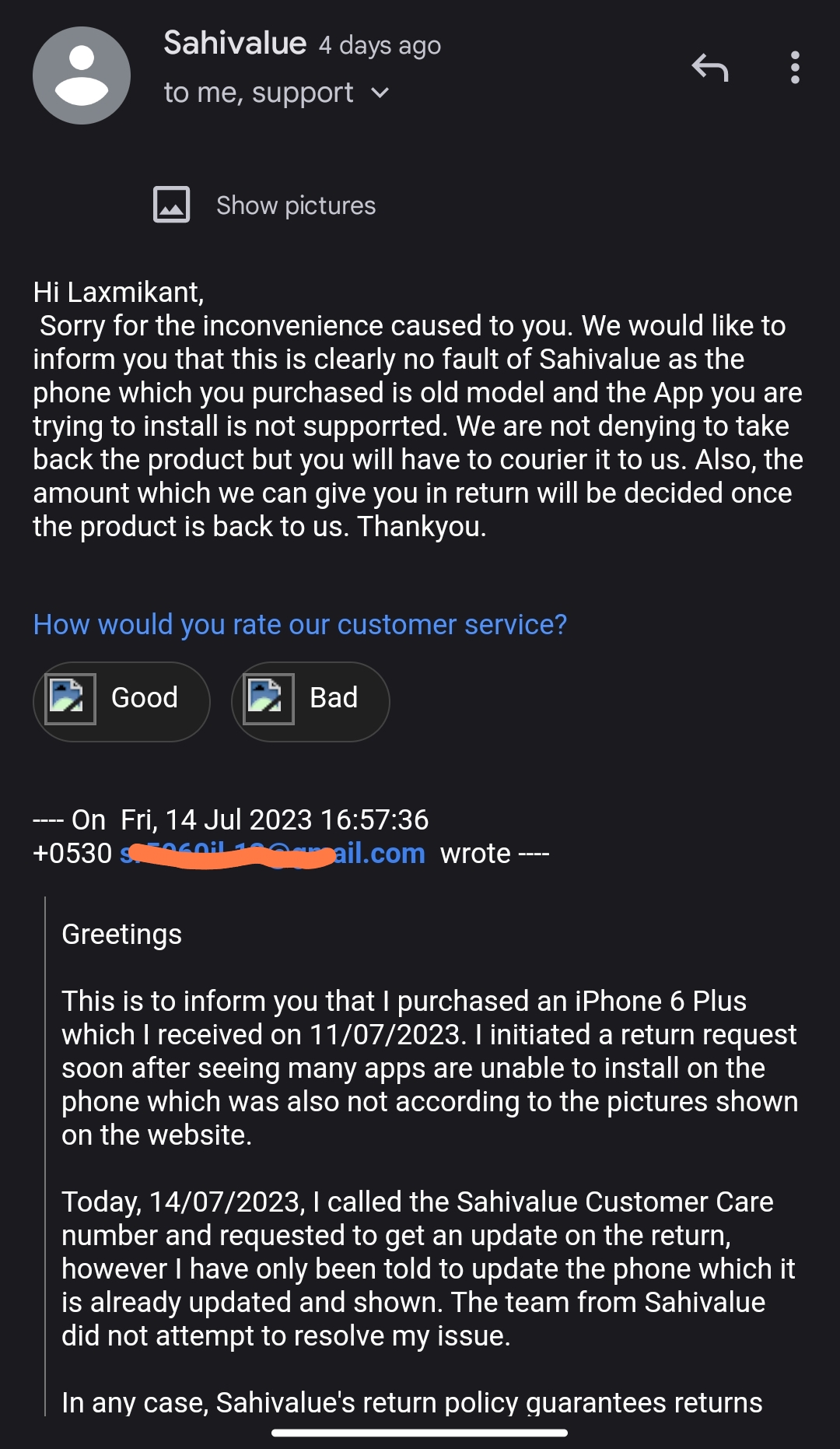The image size is (840, 1449).
Task: Open the 'rate our customer service' link
Action: click(x=299, y=625)
